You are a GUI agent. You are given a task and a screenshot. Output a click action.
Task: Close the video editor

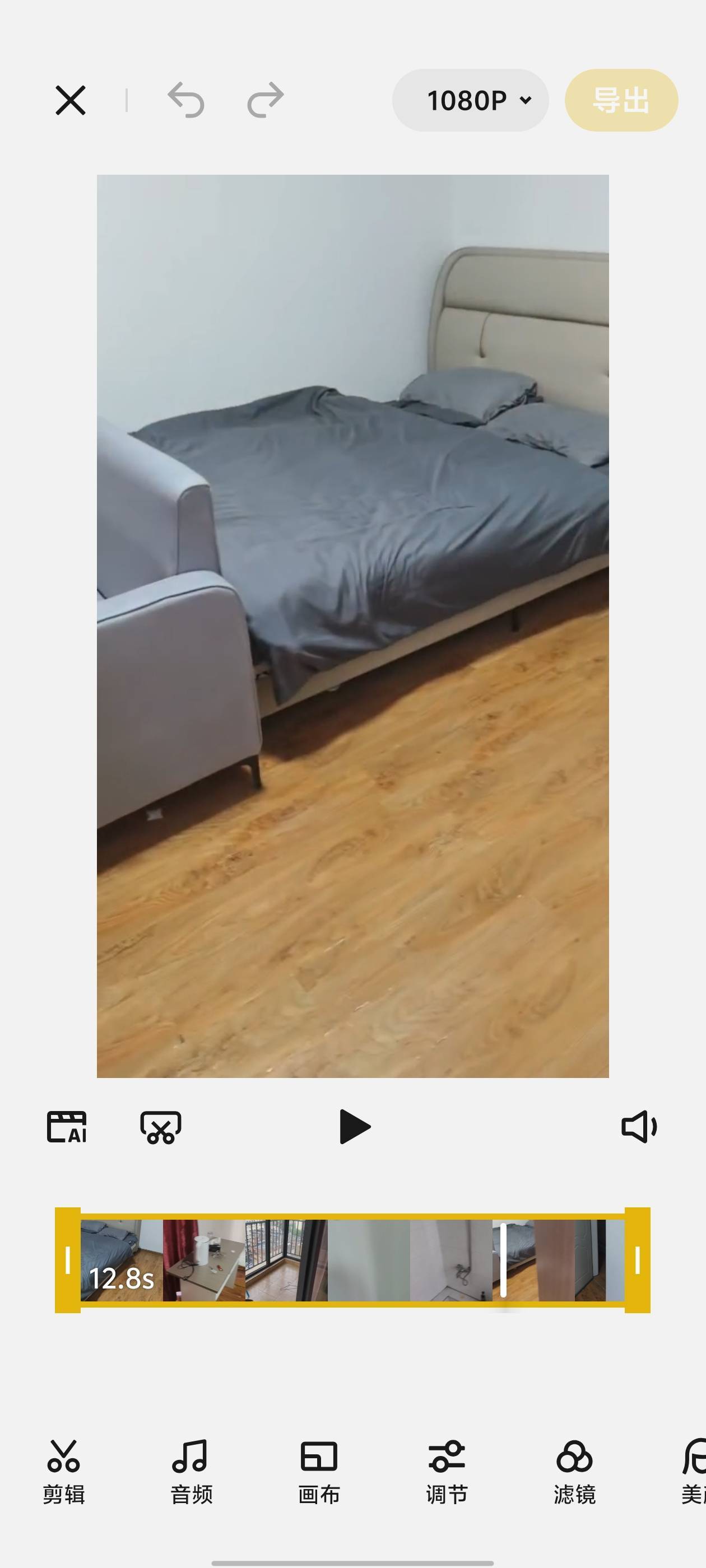tap(71, 100)
